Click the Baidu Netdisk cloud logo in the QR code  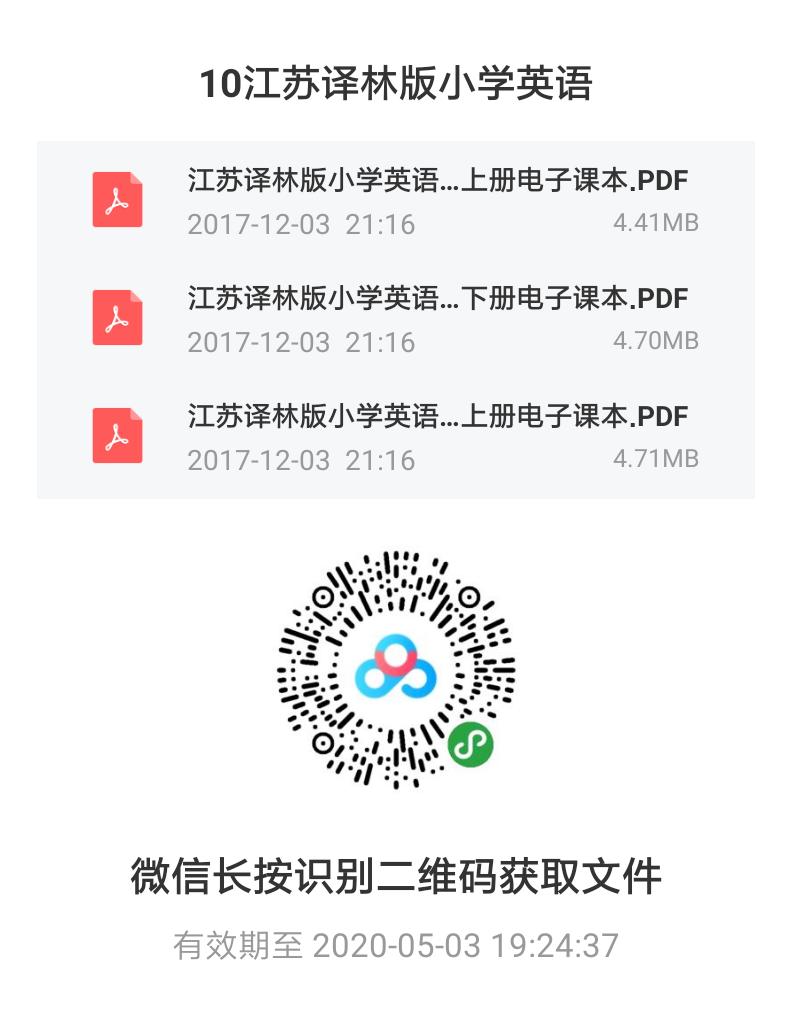point(397,665)
